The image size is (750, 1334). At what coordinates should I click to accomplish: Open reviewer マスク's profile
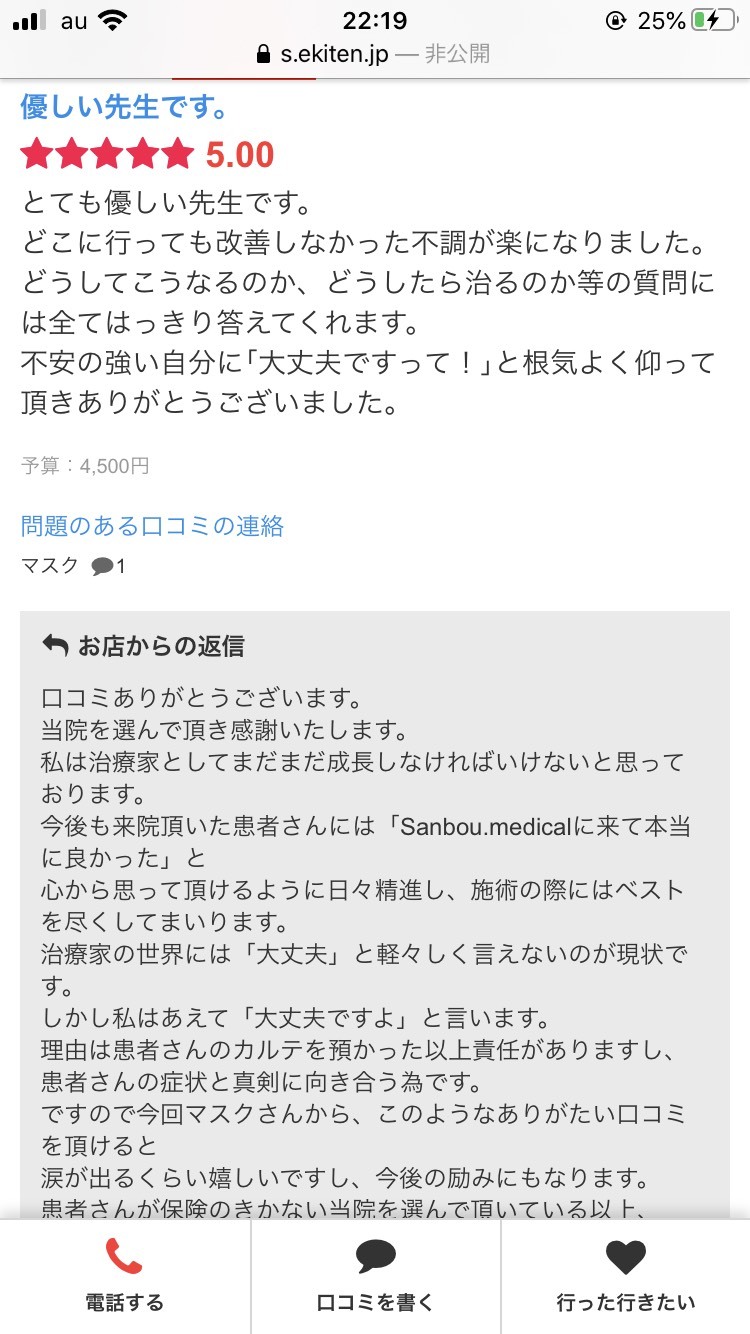click(49, 566)
